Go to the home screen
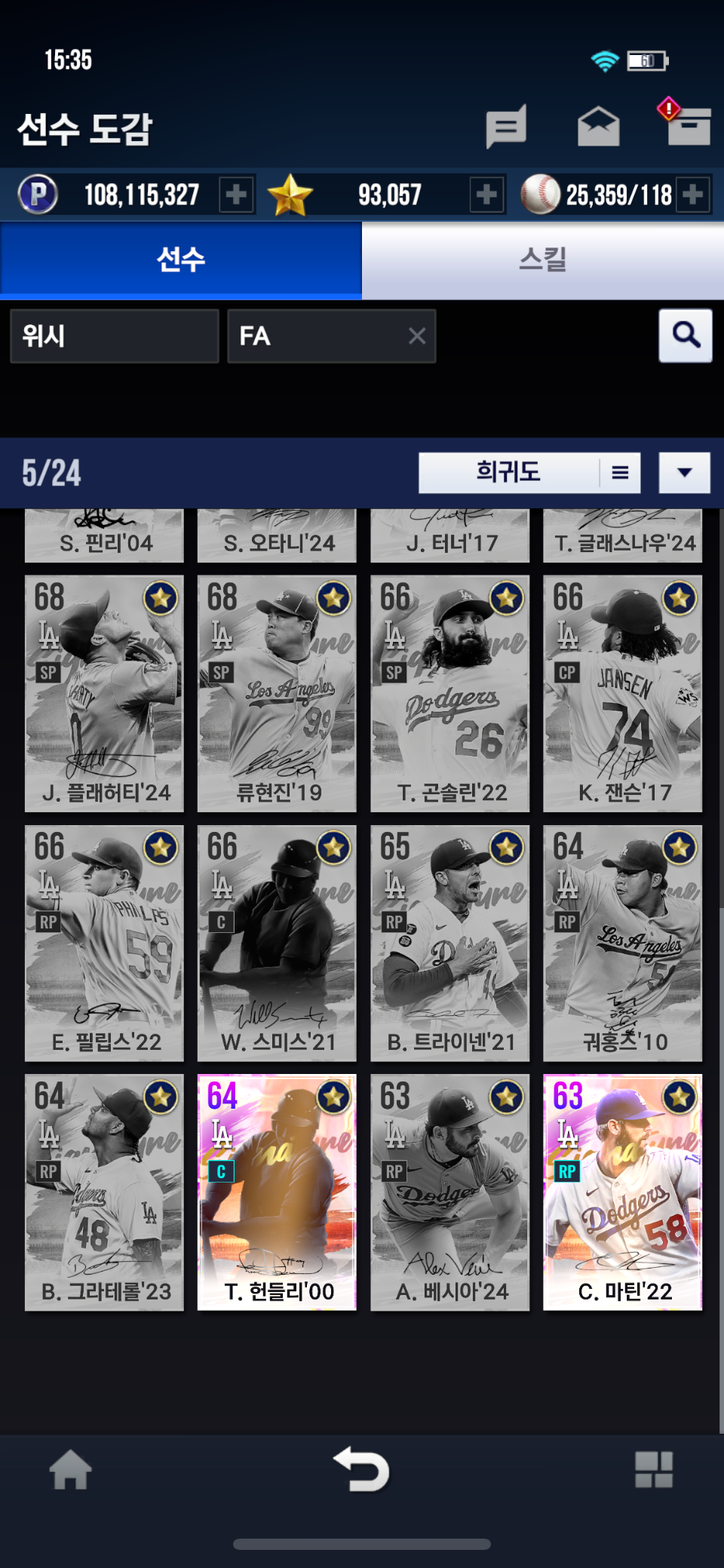Screen dimensions: 724x1568 point(71,1469)
